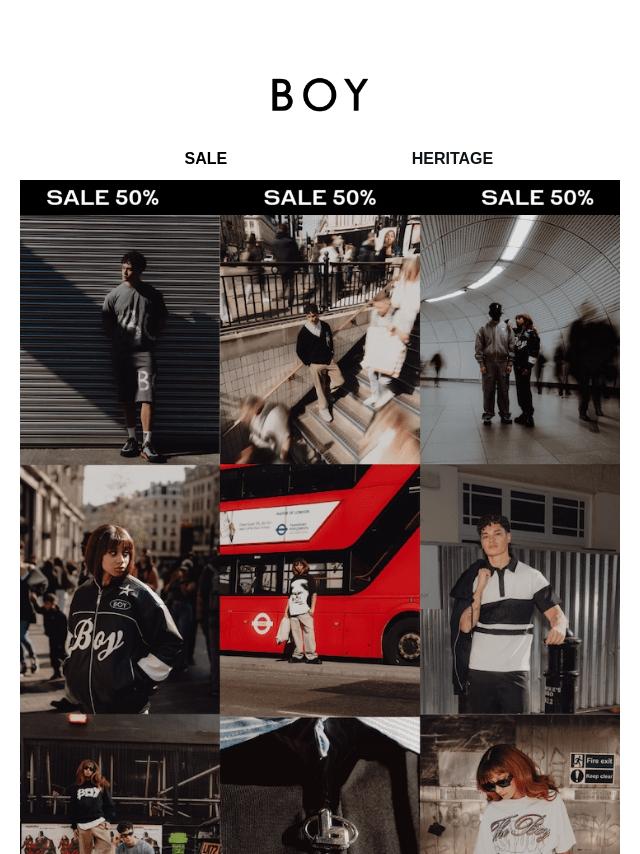640x854 pixels.
Task: Tap the SALE 50% banner
Action: click(x=320, y=197)
